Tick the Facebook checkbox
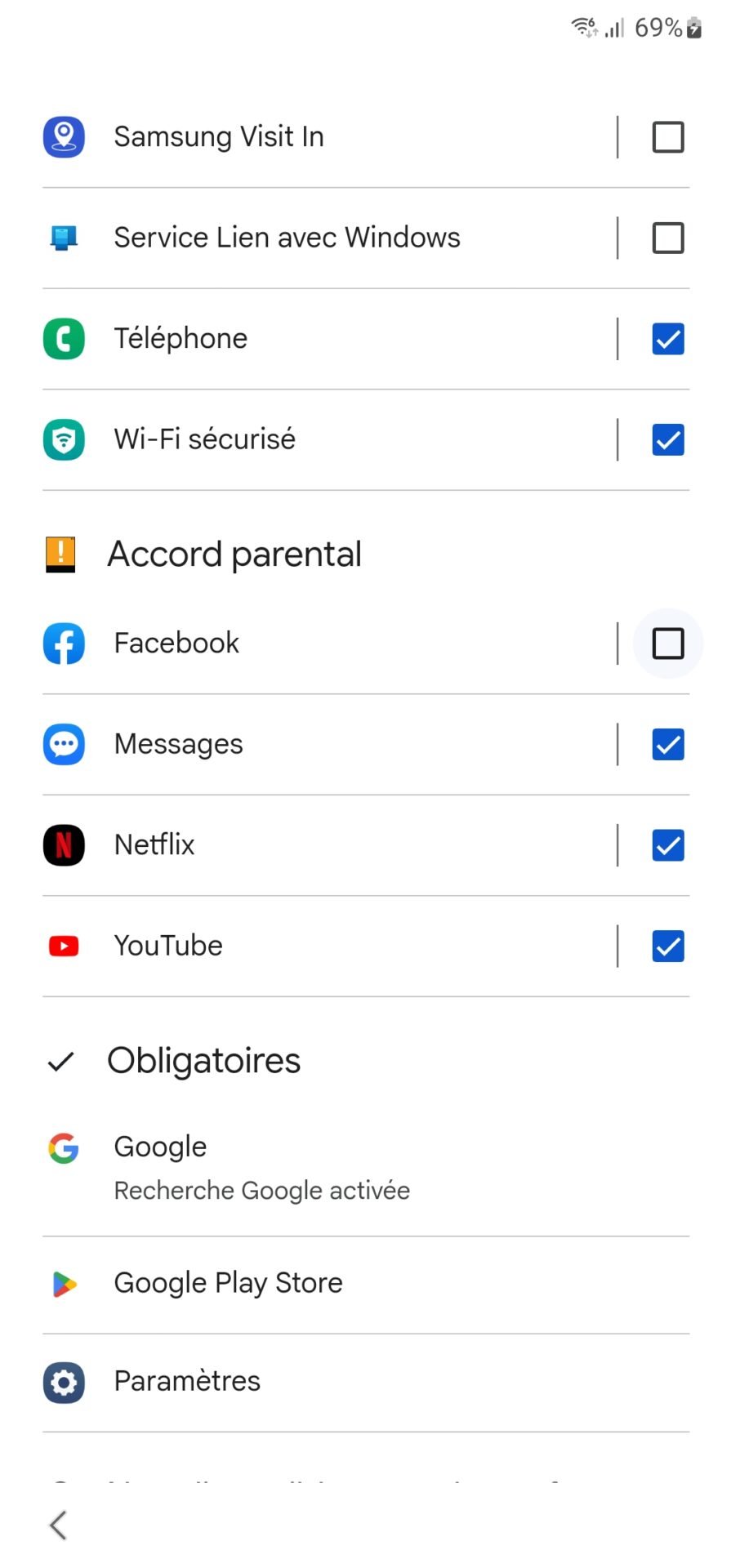 (x=667, y=644)
